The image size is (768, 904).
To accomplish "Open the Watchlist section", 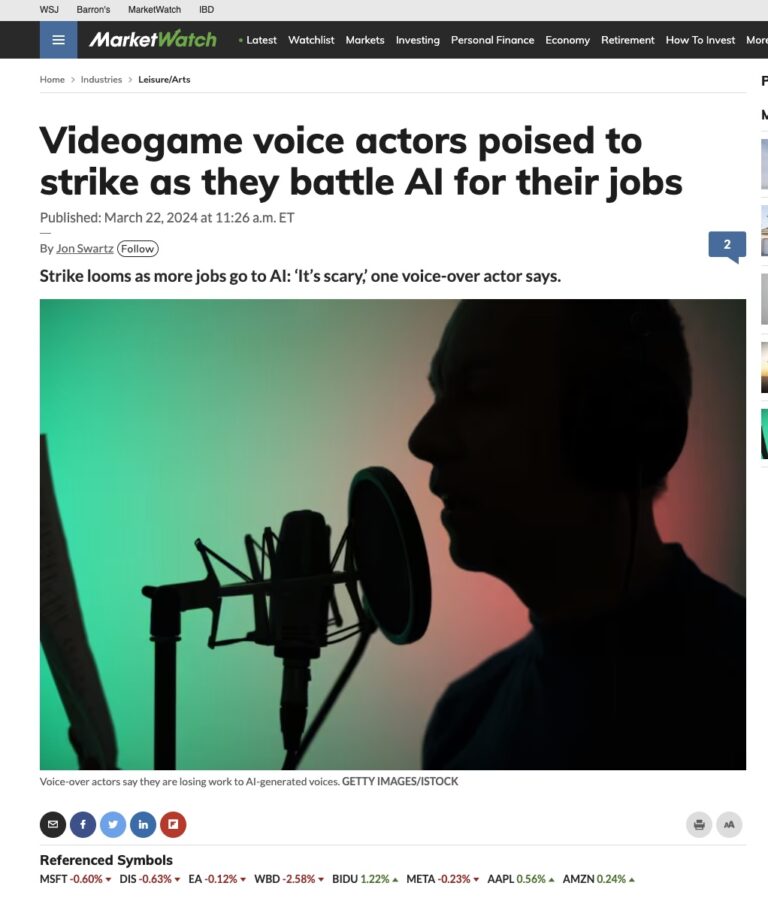I will [x=311, y=40].
